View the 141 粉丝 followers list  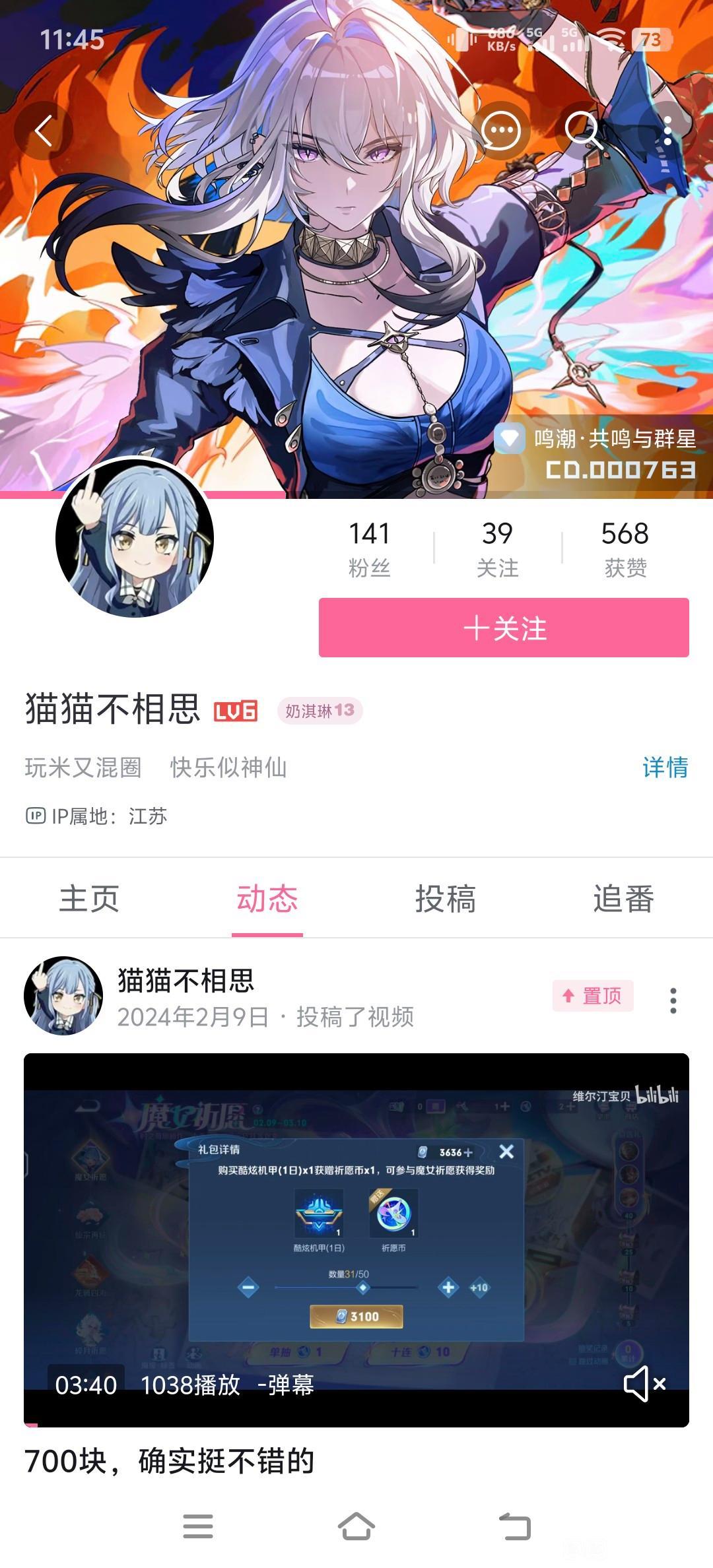click(370, 548)
